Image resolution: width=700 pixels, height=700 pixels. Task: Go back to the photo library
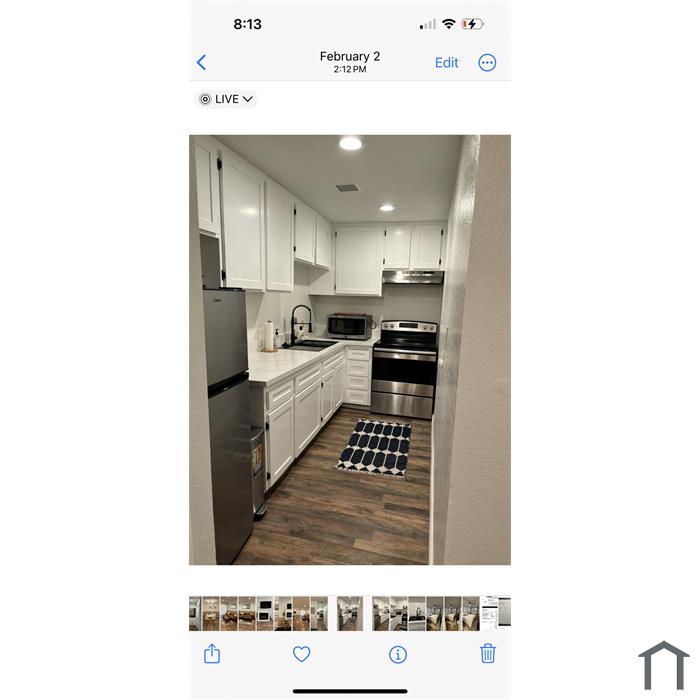click(x=201, y=62)
